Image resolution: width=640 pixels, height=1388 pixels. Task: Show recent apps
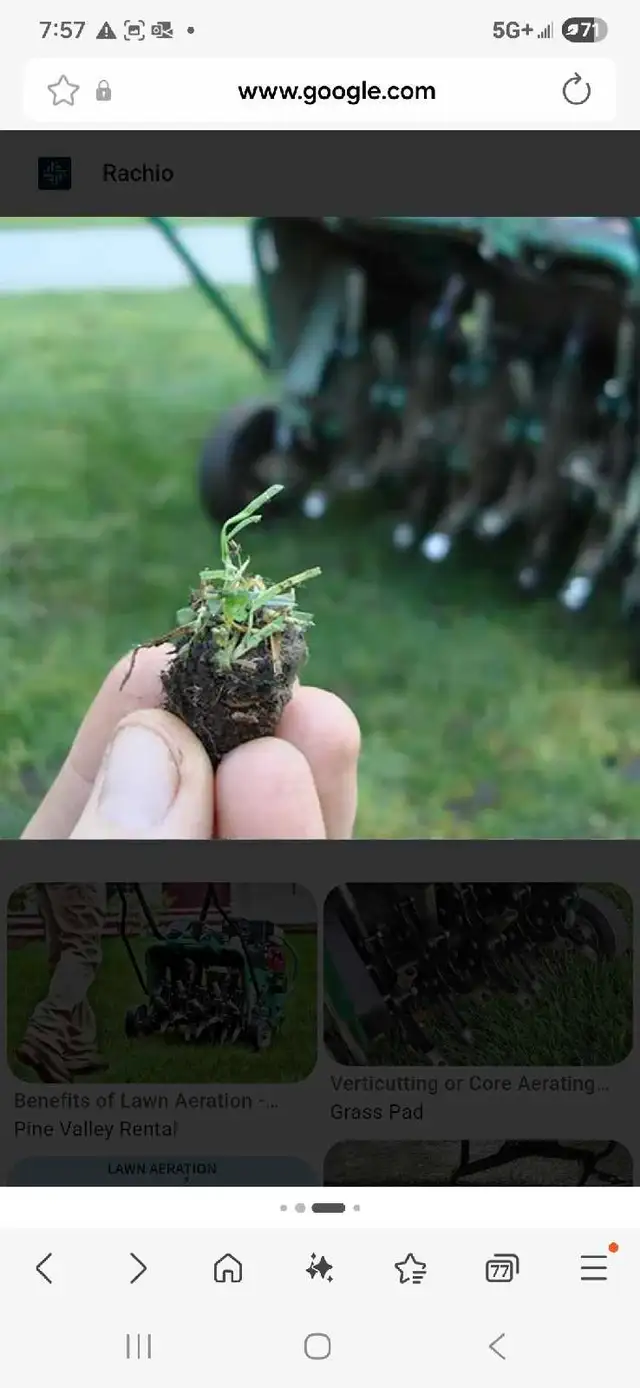[x=138, y=1346]
